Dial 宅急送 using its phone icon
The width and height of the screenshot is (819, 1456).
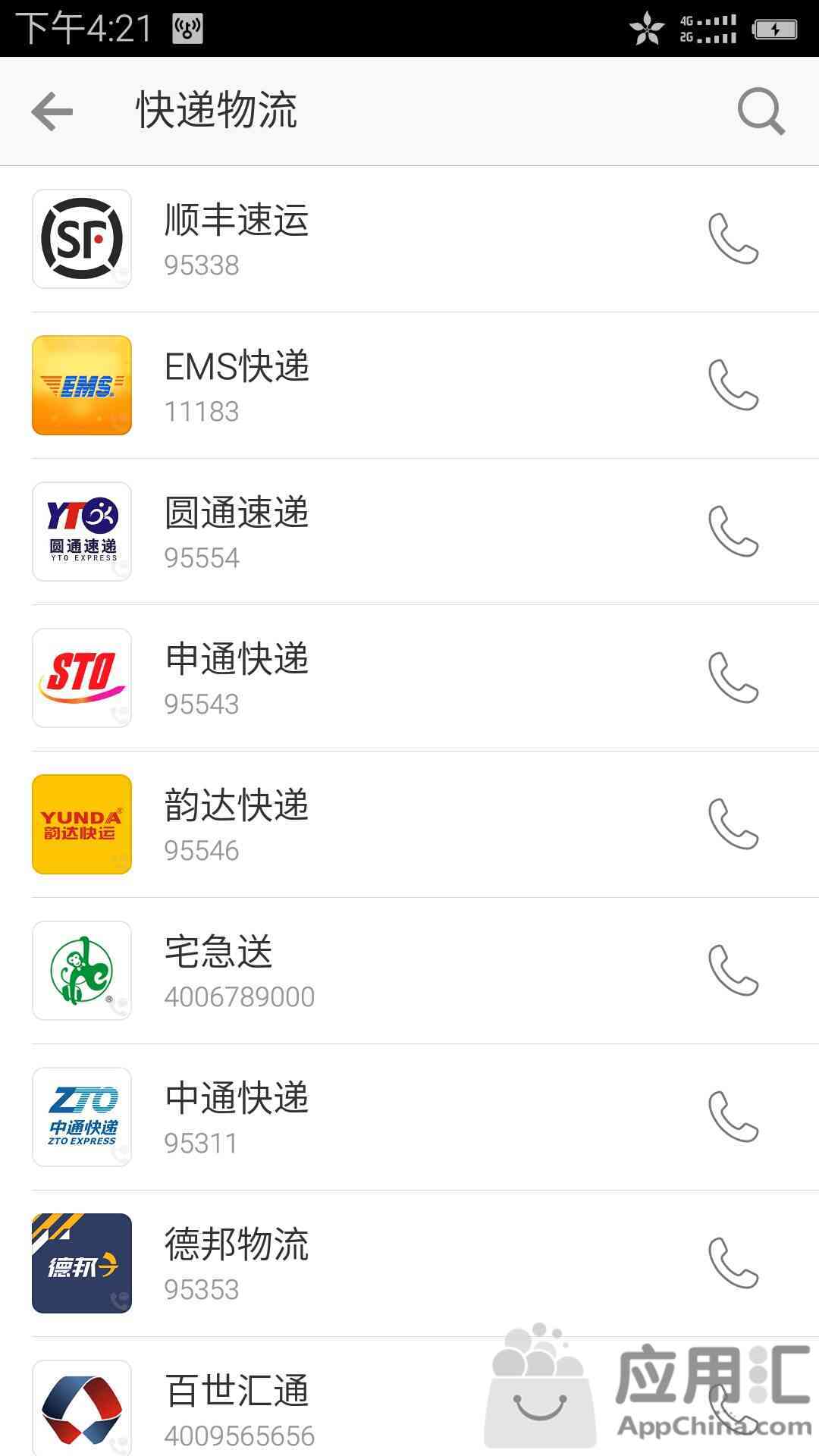(x=733, y=971)
